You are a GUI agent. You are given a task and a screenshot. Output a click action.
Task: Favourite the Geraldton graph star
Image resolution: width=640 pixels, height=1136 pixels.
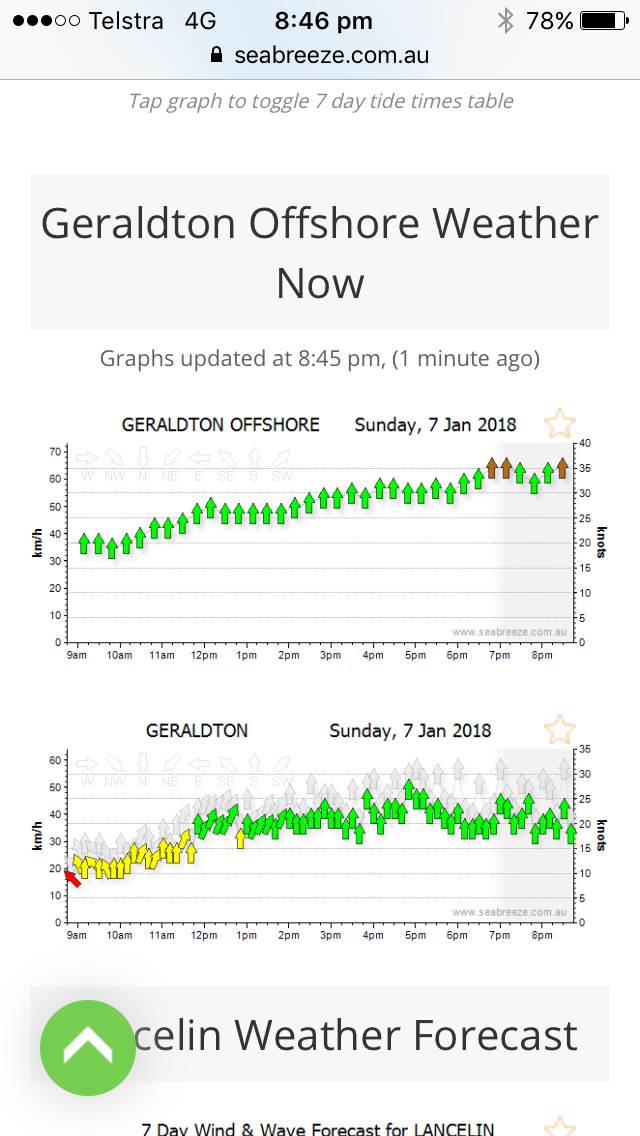[x=559, y=729]
